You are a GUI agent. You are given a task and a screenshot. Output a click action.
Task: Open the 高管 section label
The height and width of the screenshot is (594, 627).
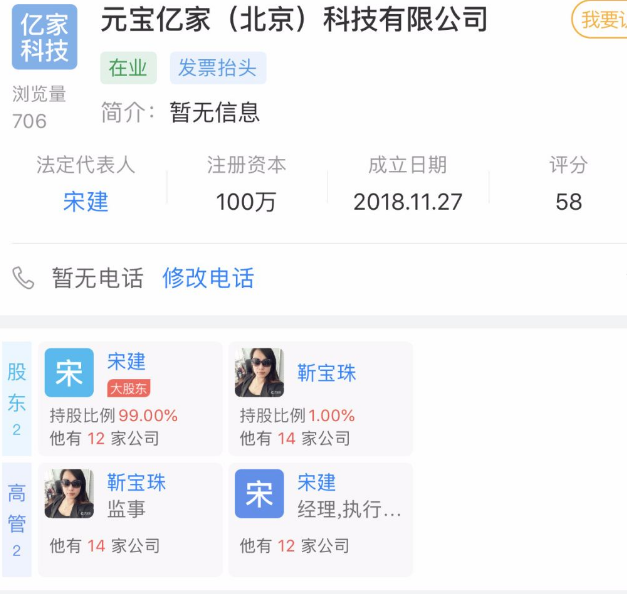tap(17, 519)
